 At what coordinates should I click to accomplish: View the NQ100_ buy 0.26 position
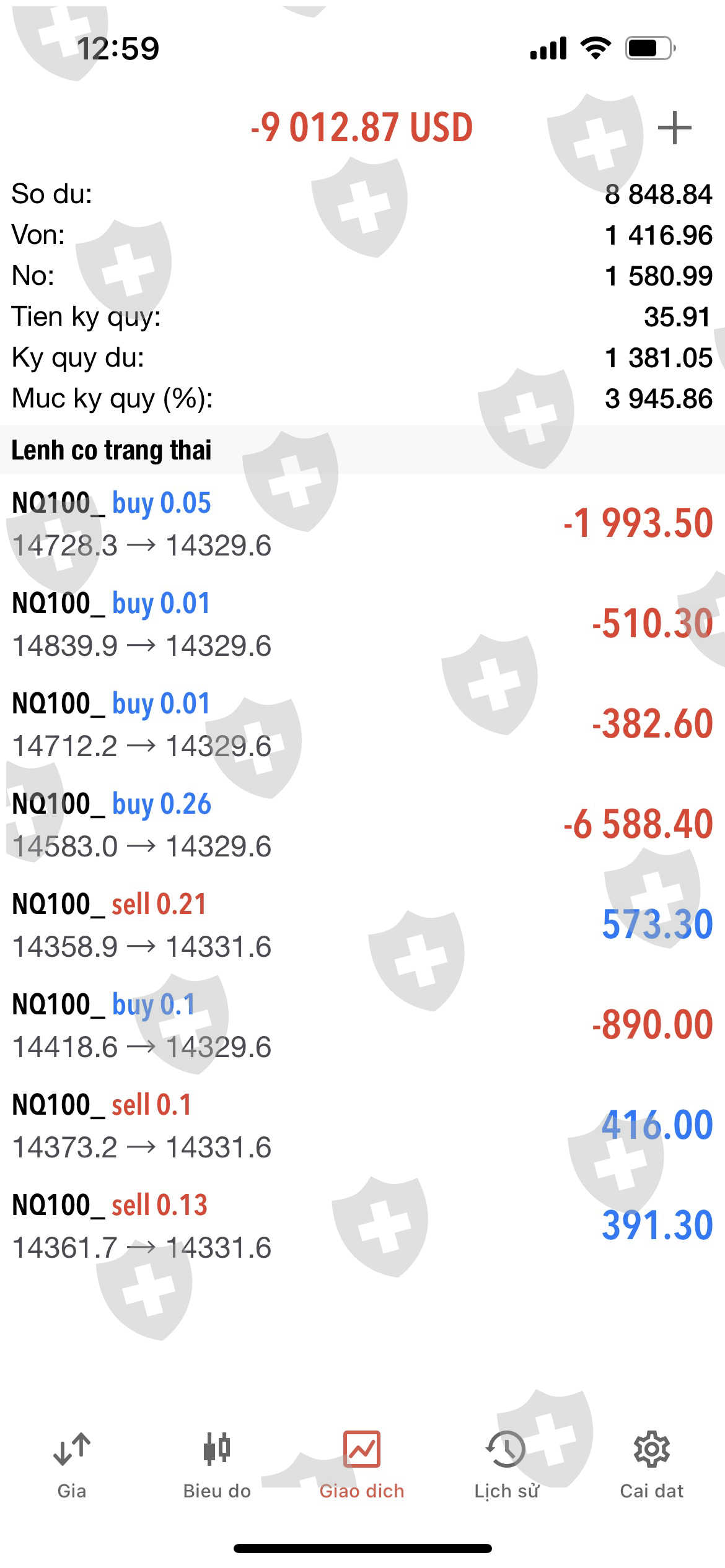click(362, 825)
